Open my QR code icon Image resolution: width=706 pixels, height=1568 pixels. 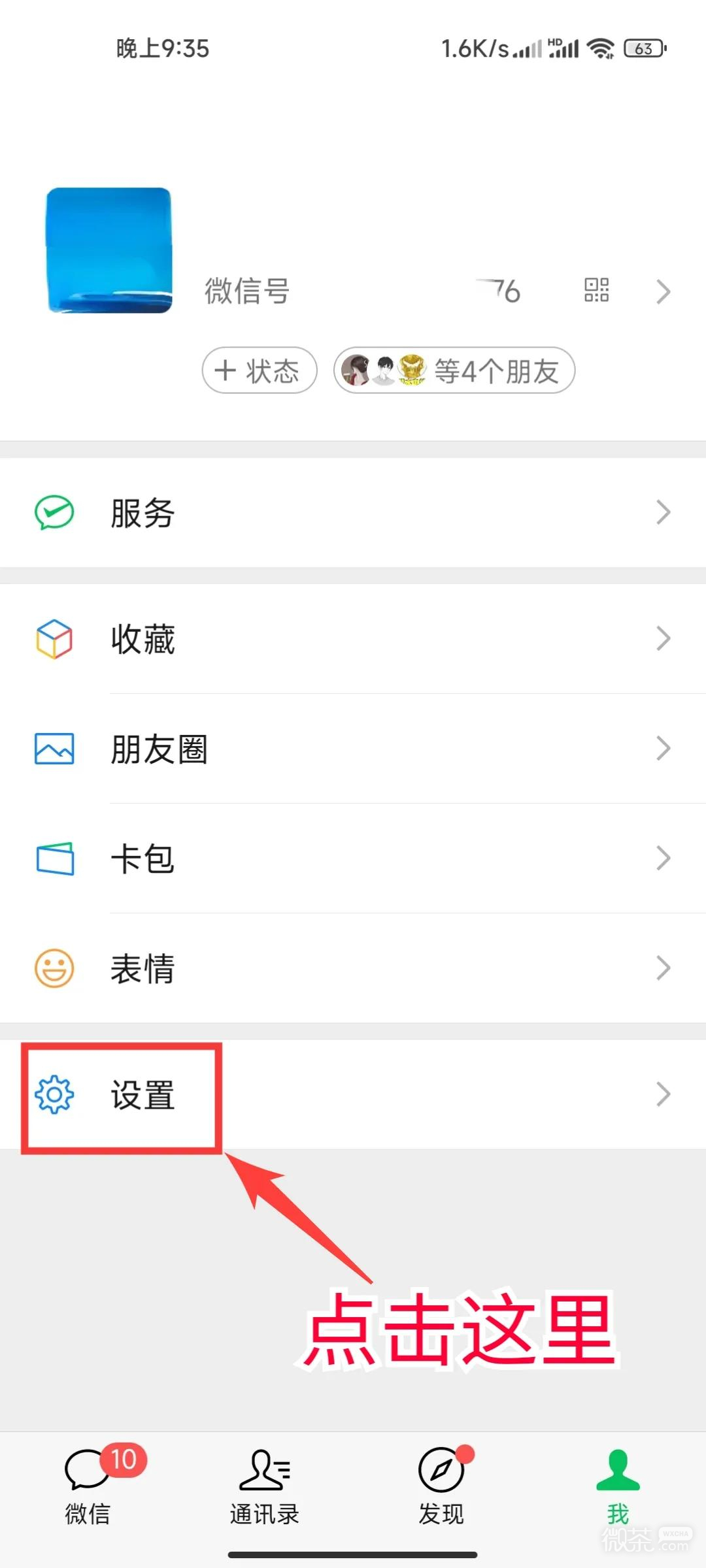[596, 290]
